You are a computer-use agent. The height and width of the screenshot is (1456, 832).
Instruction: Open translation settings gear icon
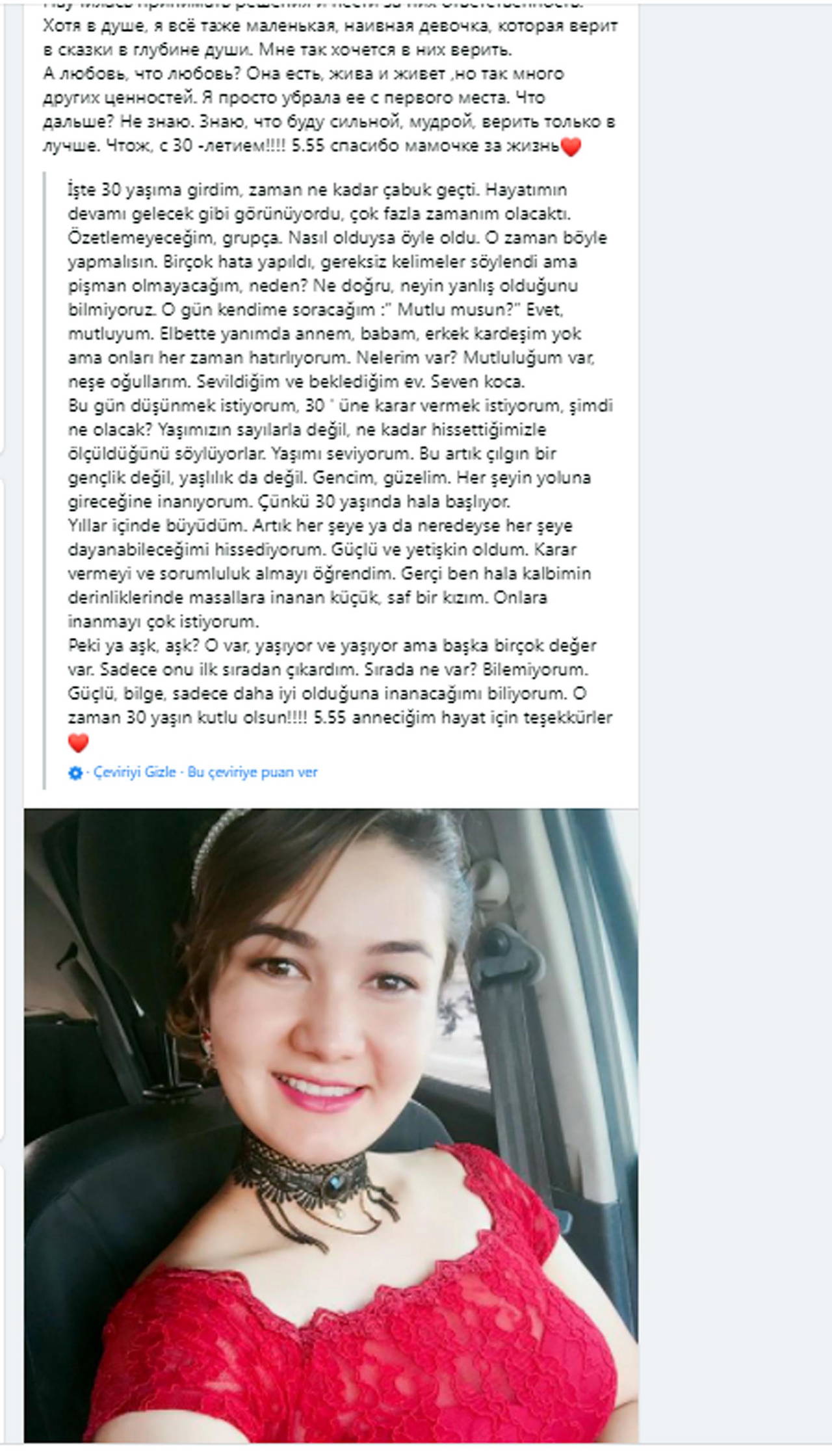pos(75,773)
